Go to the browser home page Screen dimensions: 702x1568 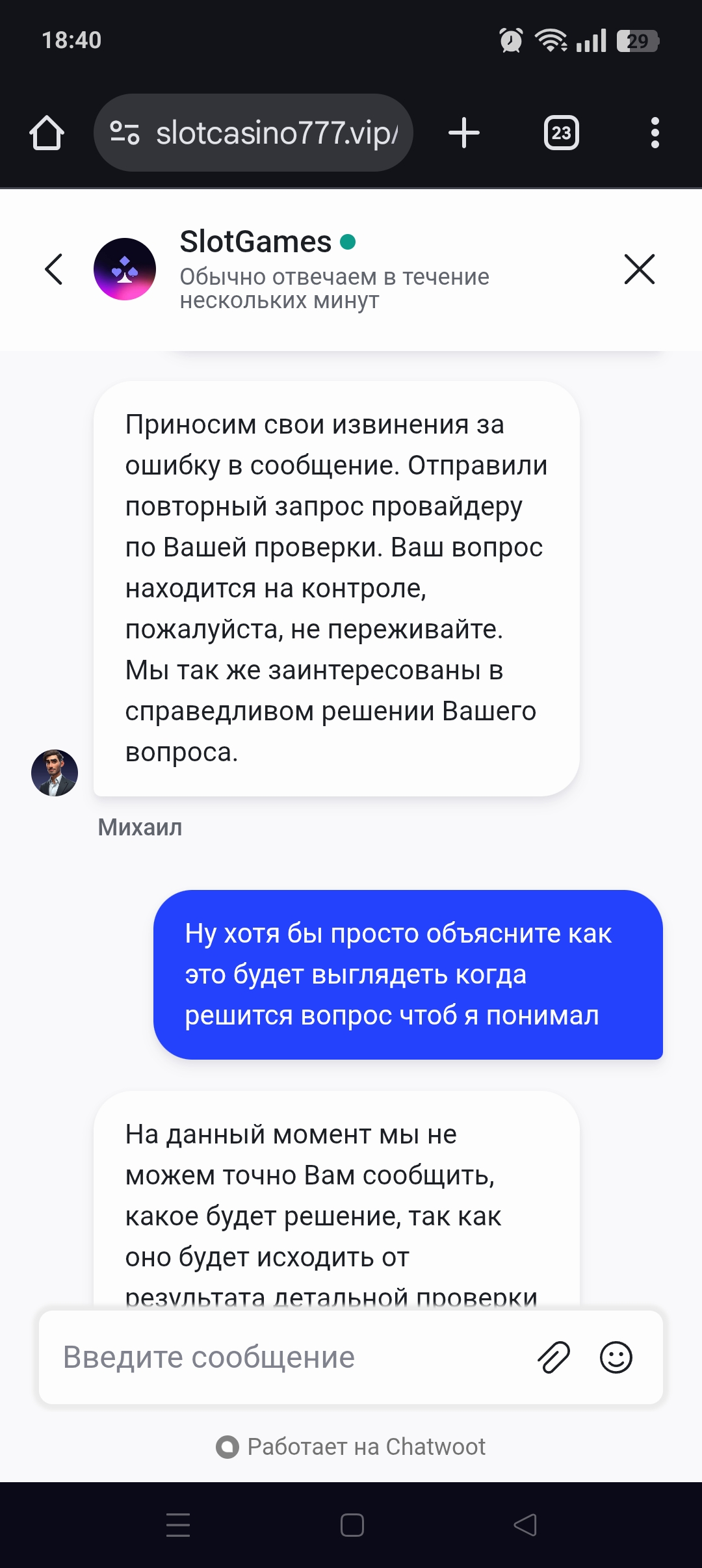tap(47, 133)
